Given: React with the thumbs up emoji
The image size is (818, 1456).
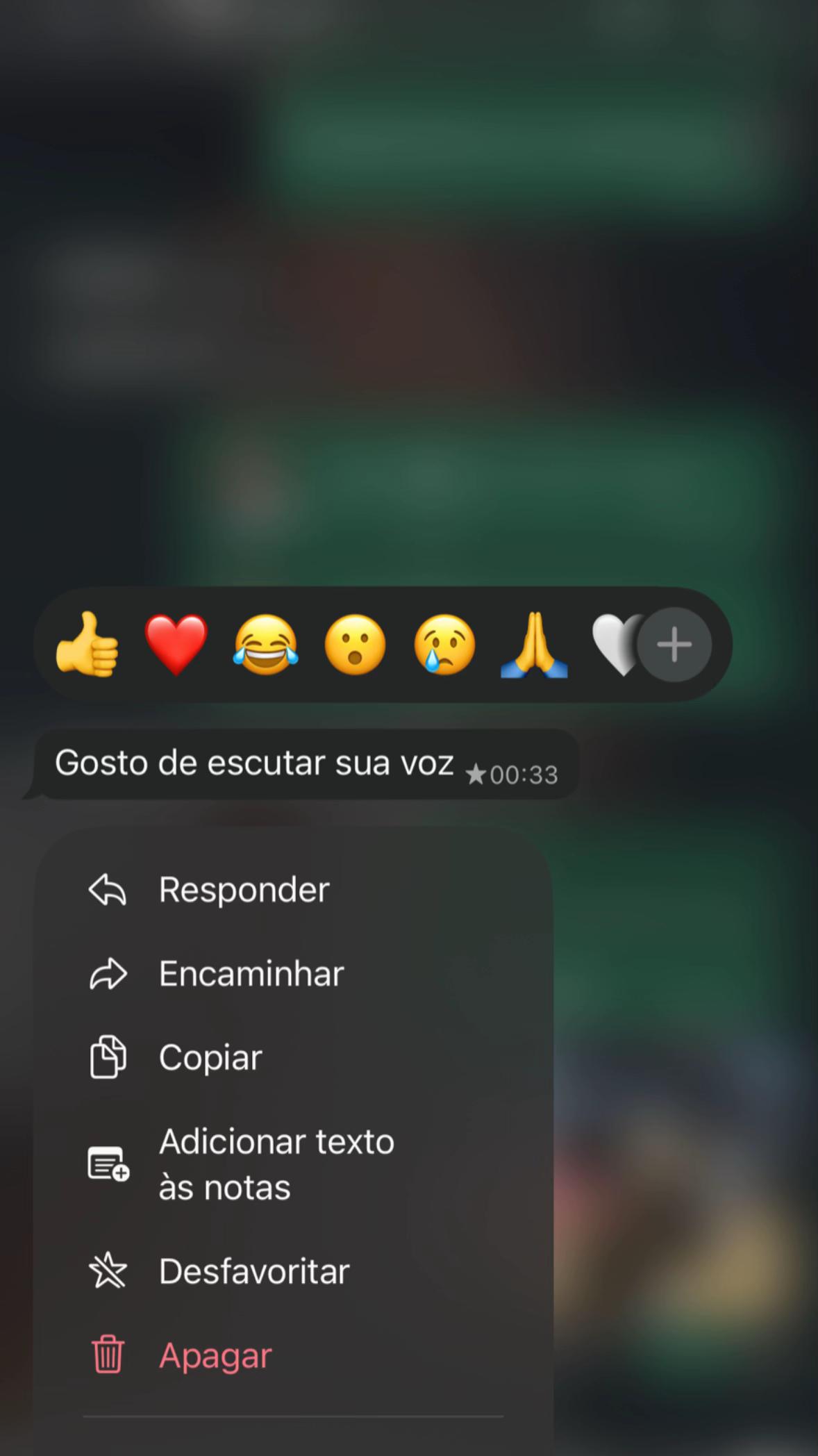Looking at the screenshot, I should click(87, 645).
